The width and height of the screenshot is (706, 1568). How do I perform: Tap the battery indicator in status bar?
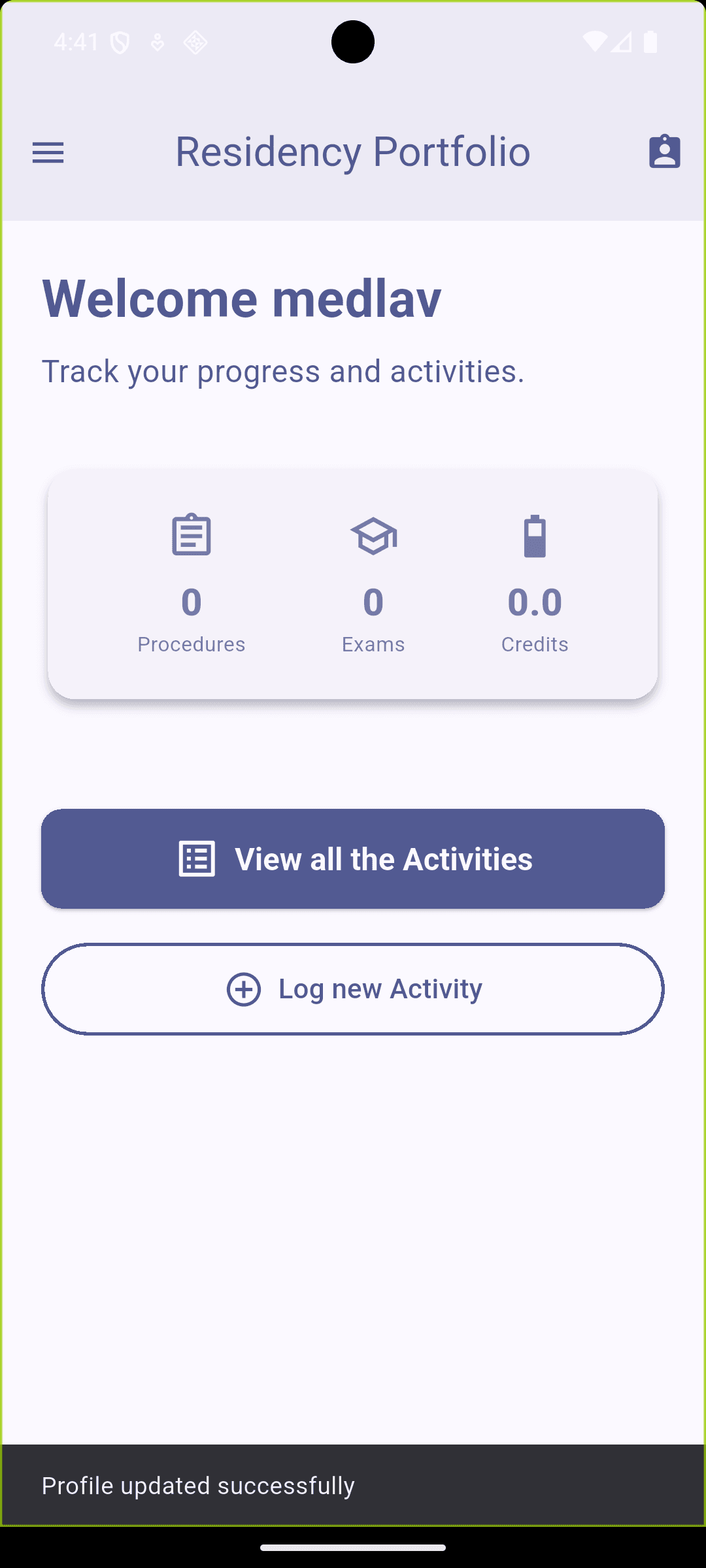[x=651, y=41]
